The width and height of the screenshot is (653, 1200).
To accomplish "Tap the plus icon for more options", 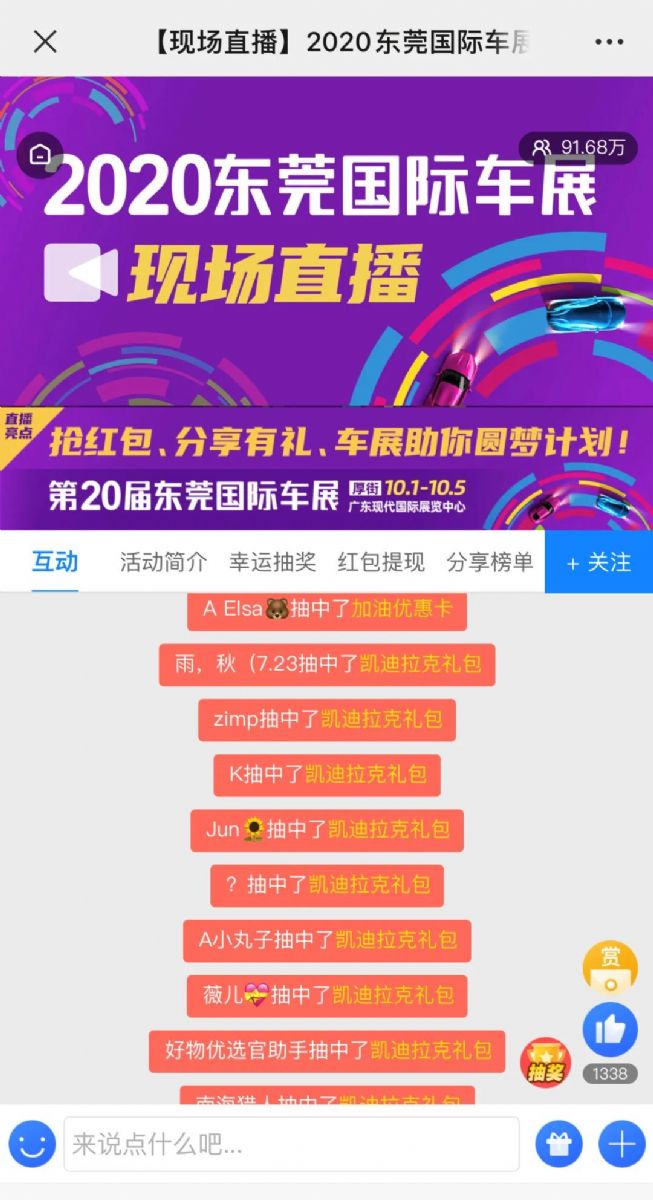I will 622,1144.
